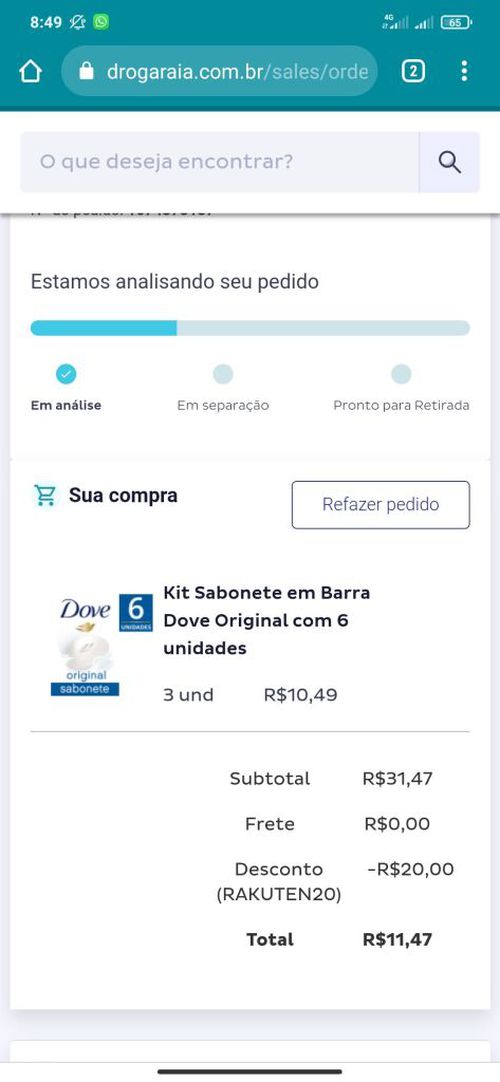Open the browser tab switcher
This screenshot has width=500, height=1082.
pos(413,71)
